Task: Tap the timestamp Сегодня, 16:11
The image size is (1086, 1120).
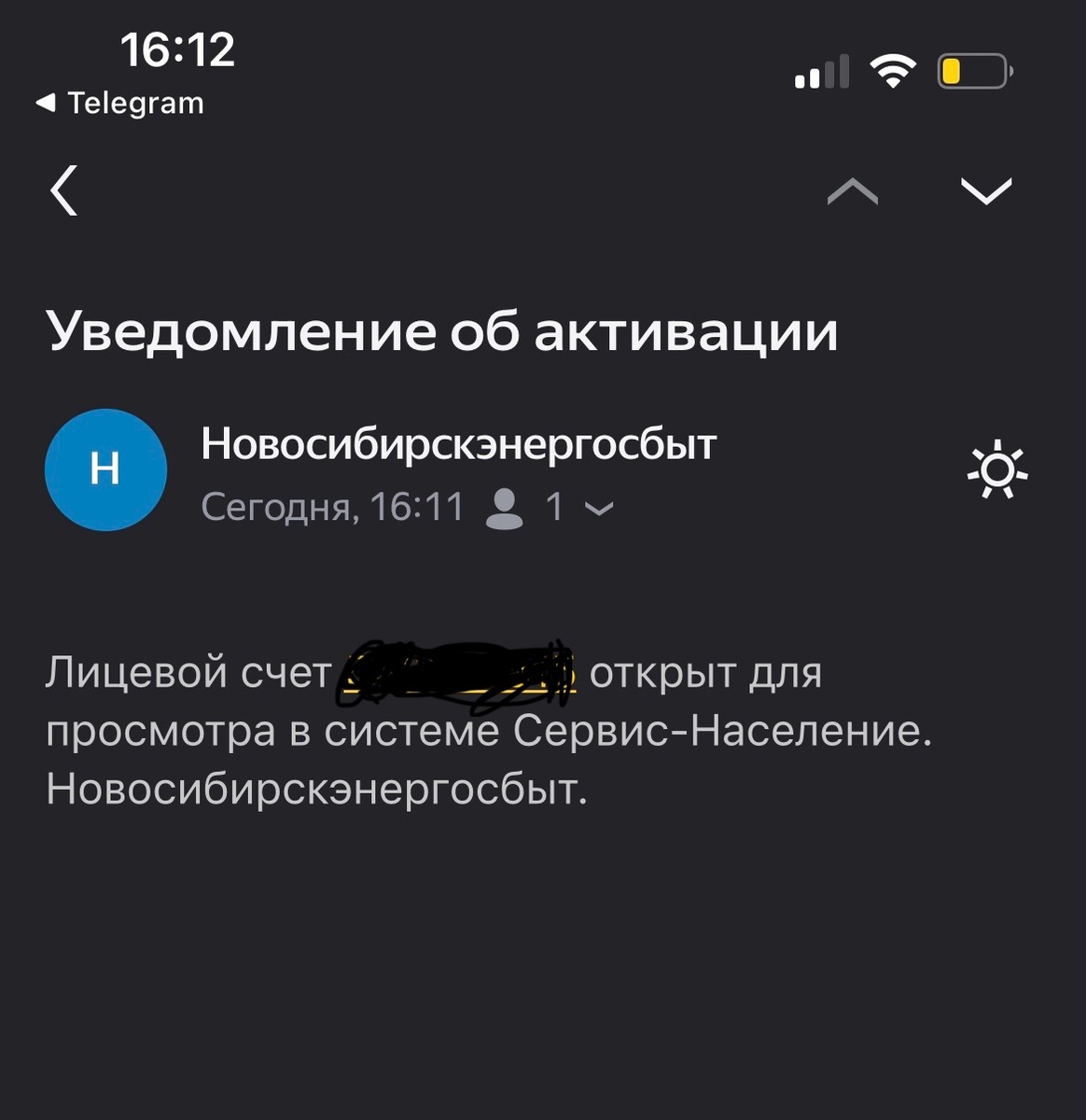Action: 331,507
